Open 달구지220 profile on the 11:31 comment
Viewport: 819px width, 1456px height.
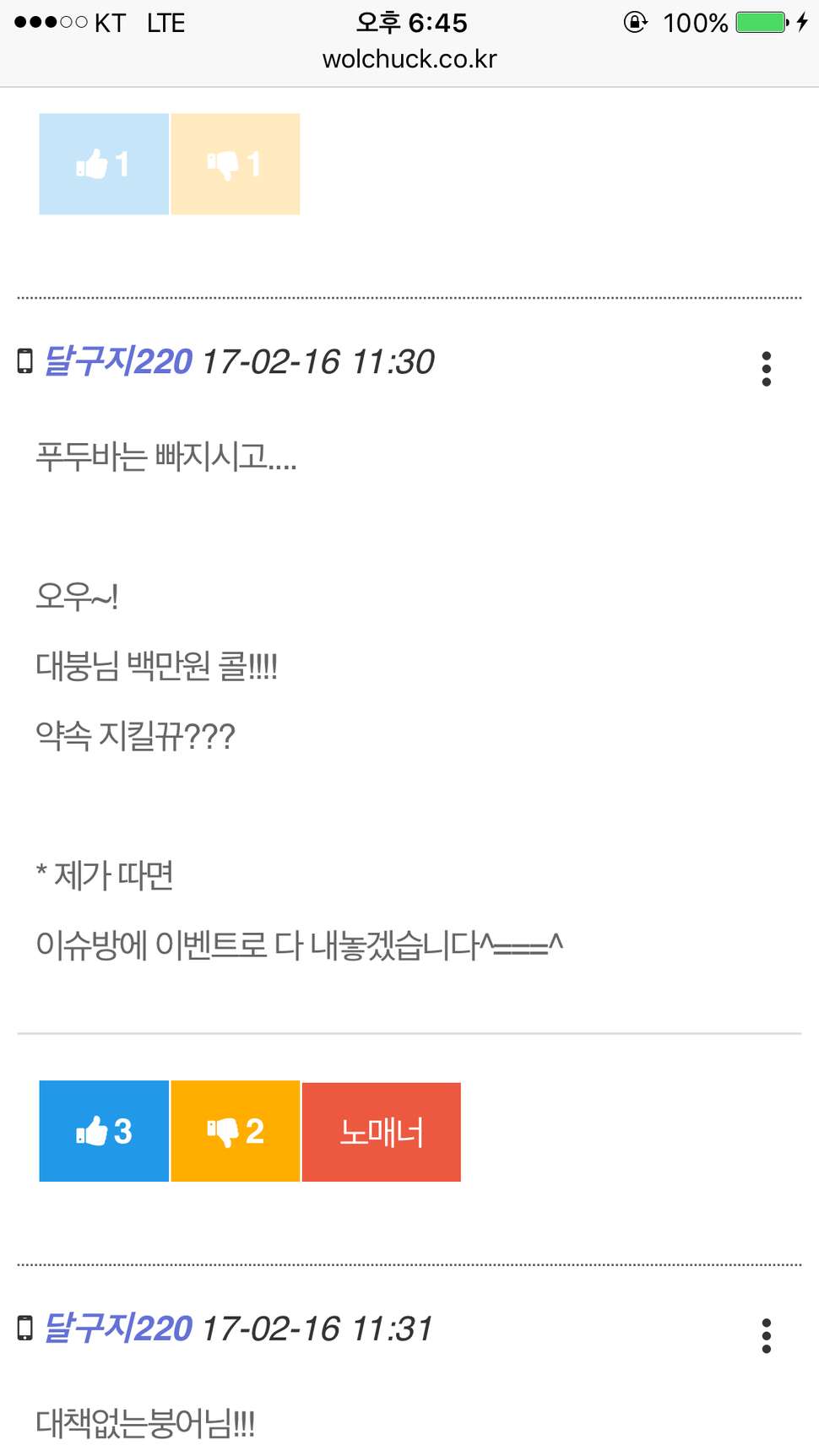click(117, 1329)
